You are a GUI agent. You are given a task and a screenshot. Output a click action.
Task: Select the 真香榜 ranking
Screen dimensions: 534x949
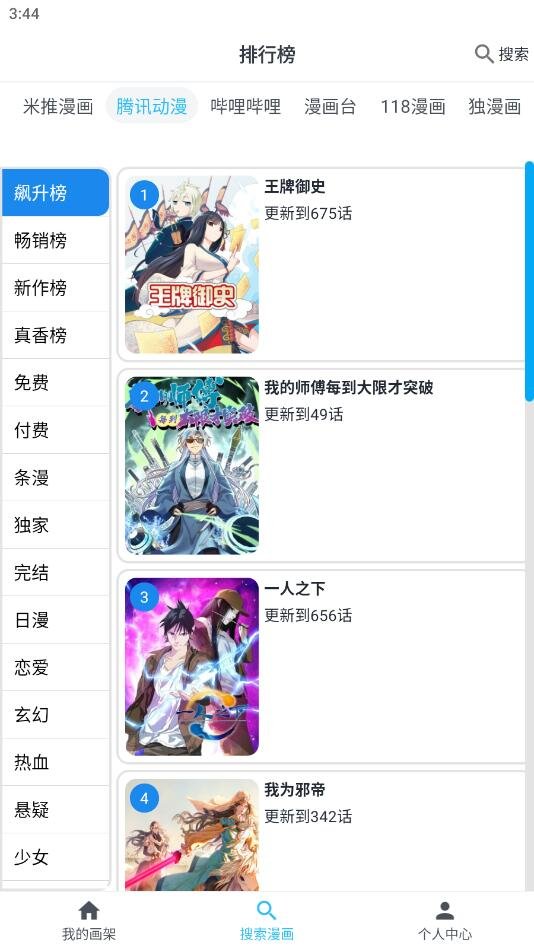[x=55, y=335]
